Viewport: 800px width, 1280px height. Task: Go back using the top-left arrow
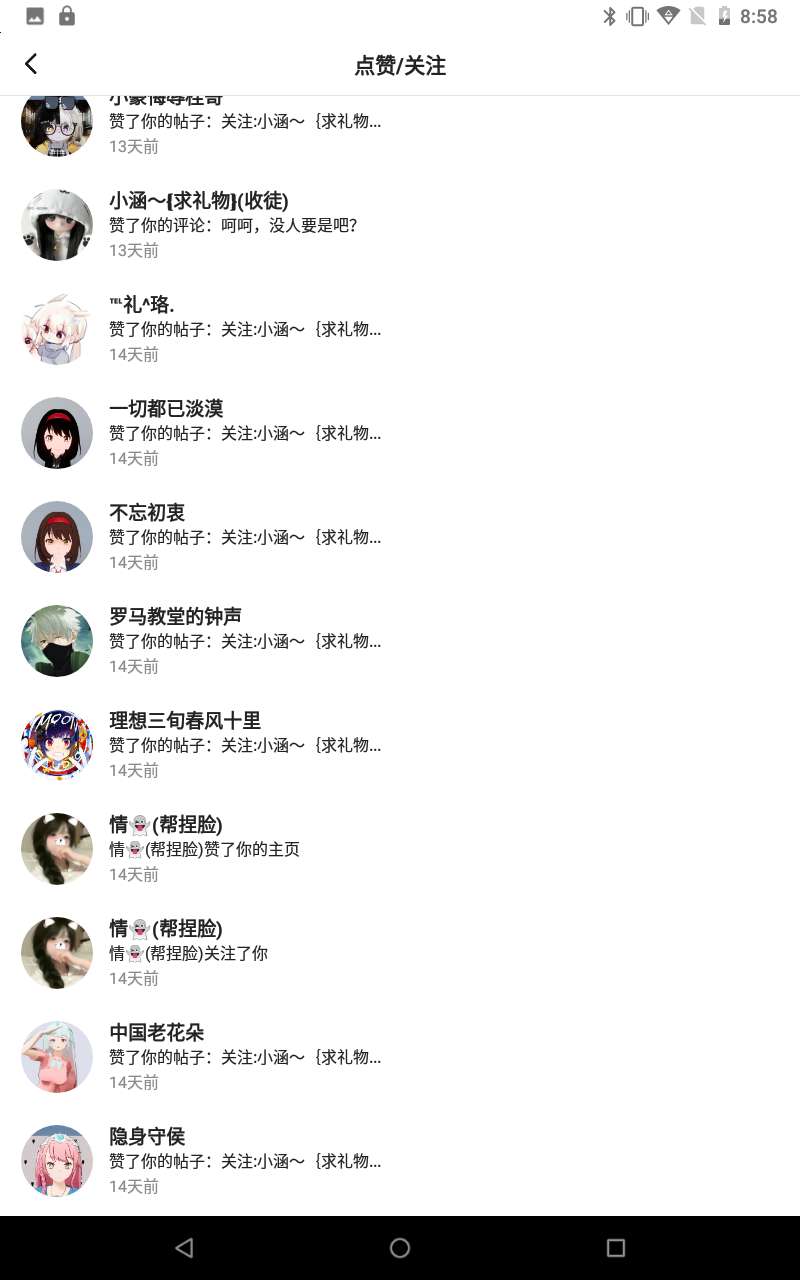tap(31, 65)
